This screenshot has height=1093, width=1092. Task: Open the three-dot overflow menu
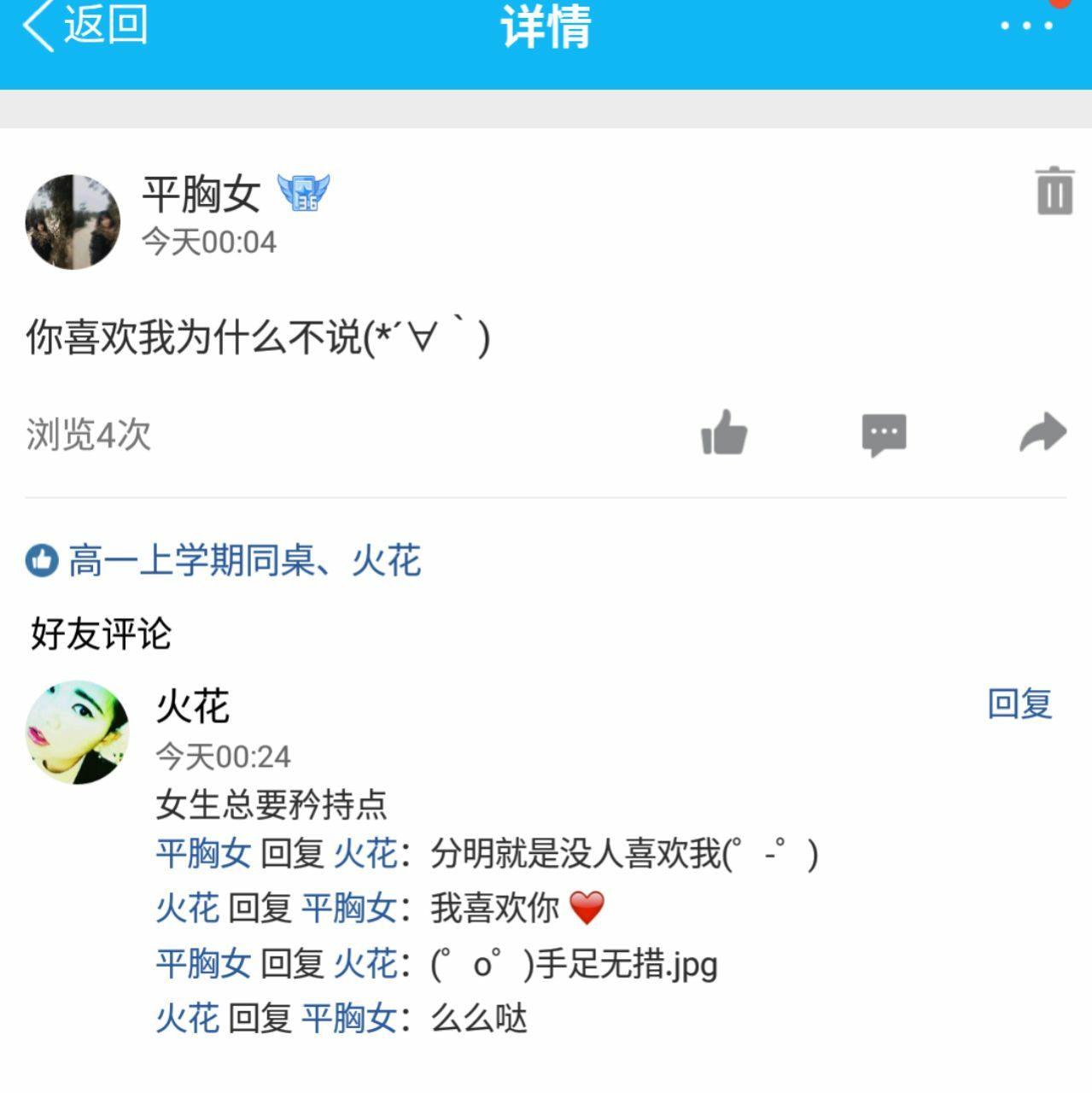click(1026, 26)
